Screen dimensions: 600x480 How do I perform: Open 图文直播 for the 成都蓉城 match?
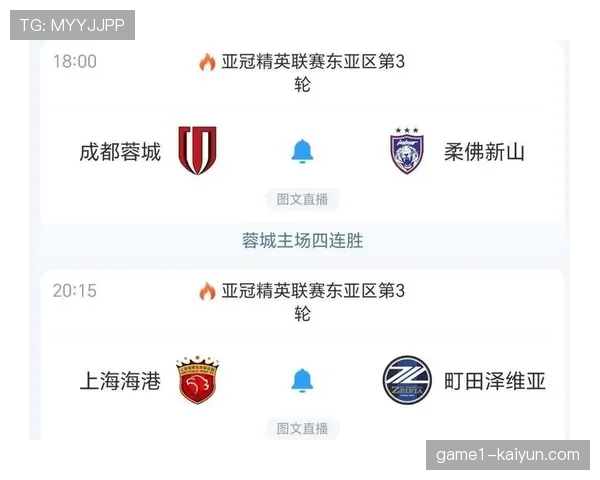302,199
